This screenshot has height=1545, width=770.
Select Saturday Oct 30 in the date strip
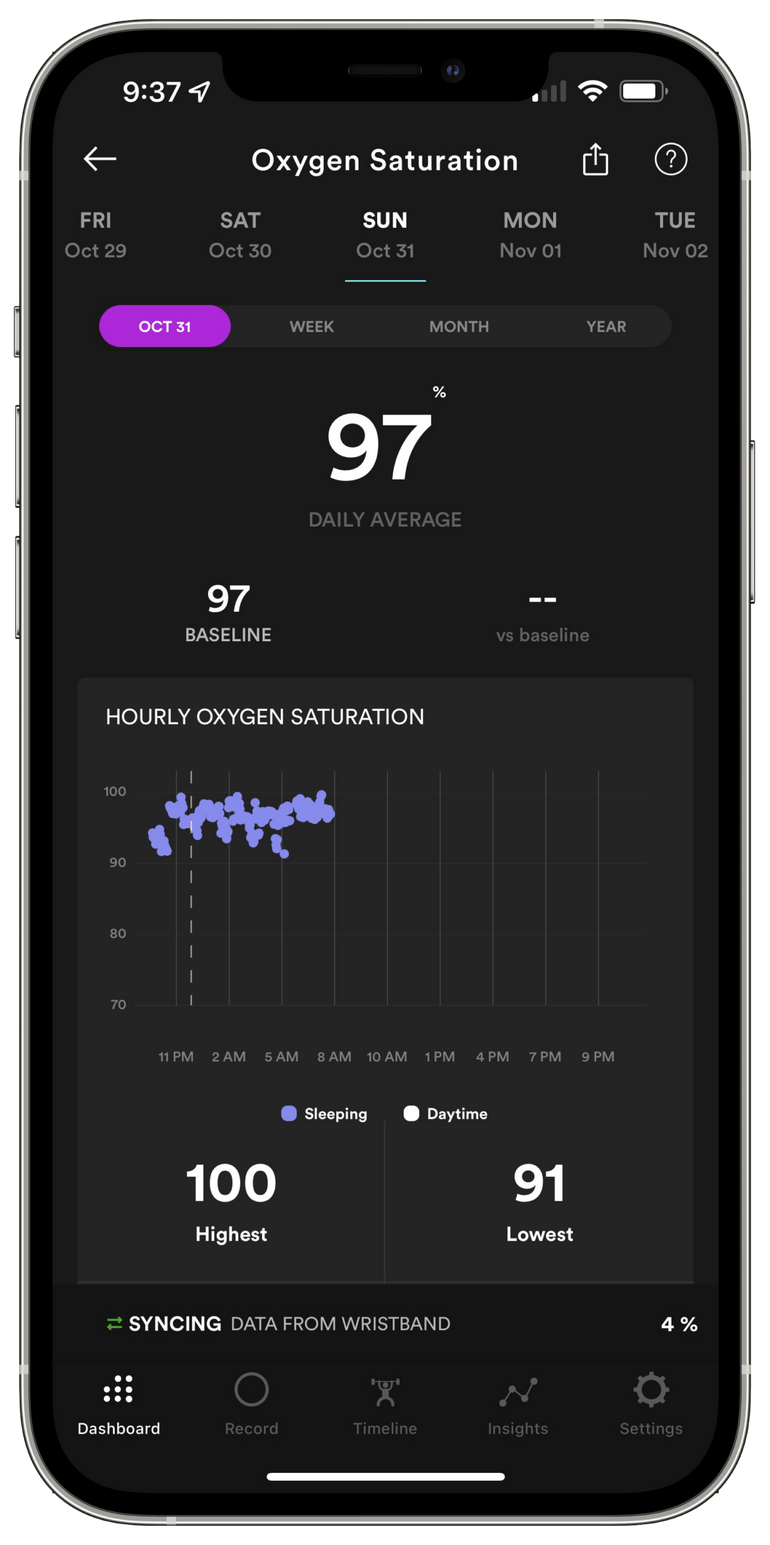[x=240, y=235]
